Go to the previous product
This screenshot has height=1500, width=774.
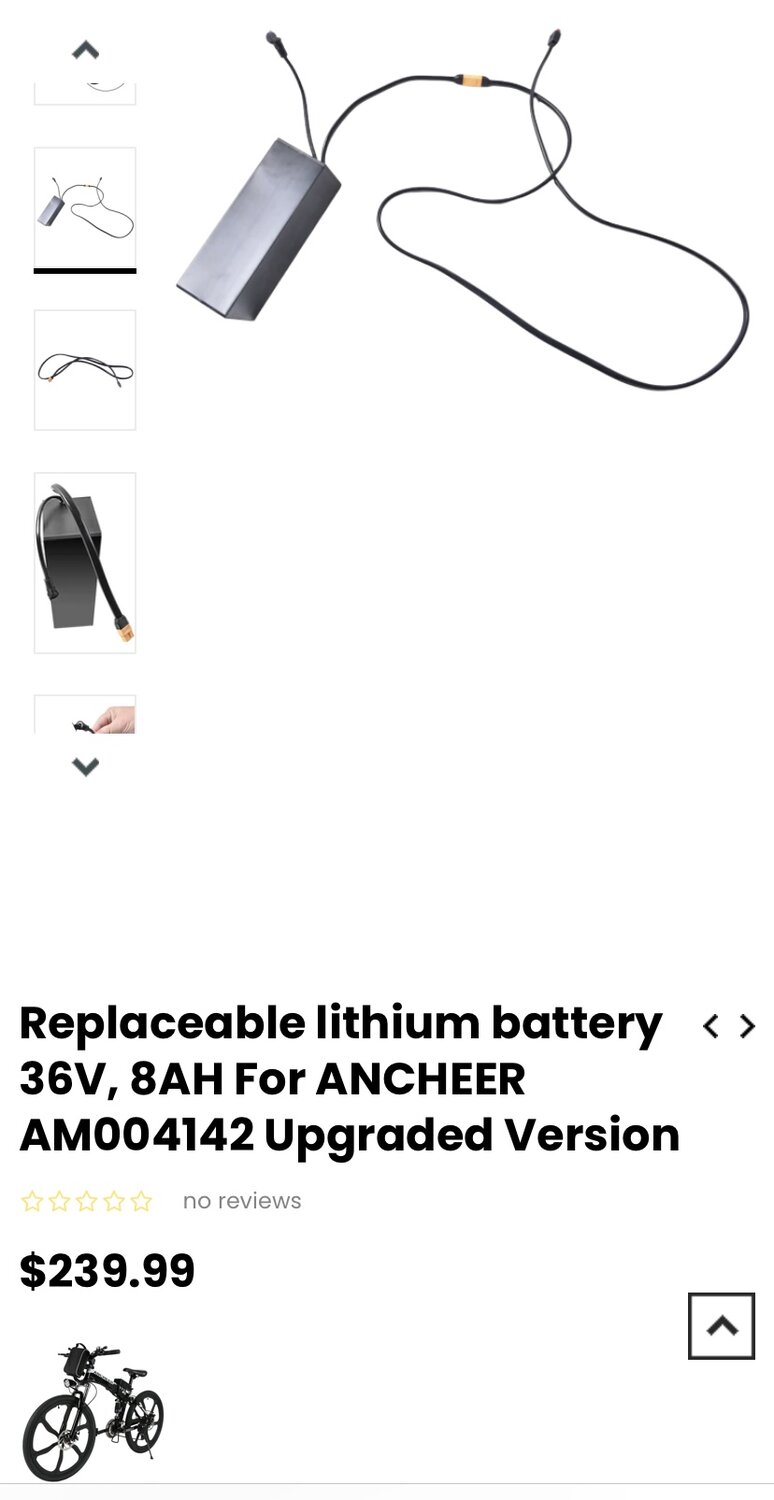[x=710, y=1026]
